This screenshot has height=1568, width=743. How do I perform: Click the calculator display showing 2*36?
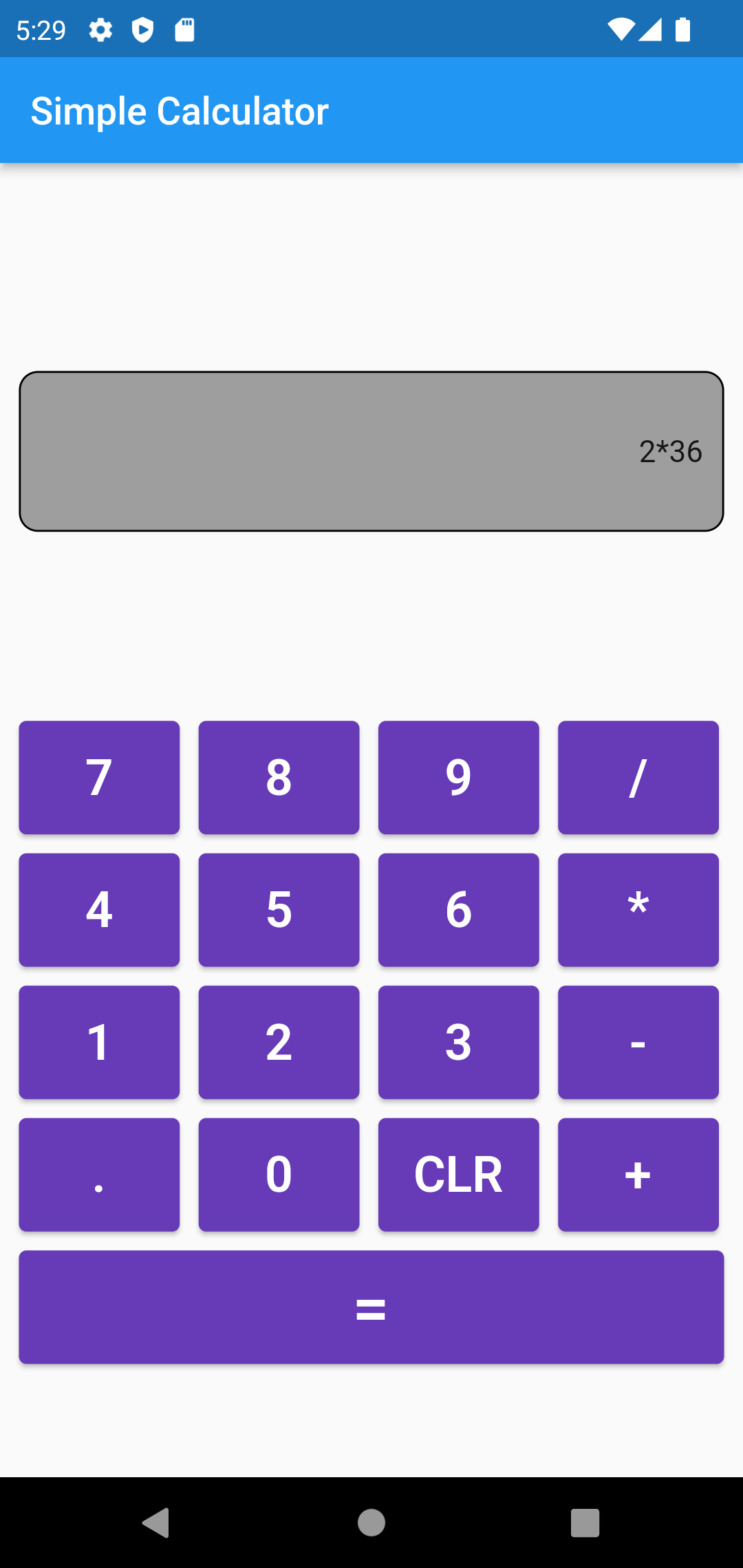coord(371,450)
